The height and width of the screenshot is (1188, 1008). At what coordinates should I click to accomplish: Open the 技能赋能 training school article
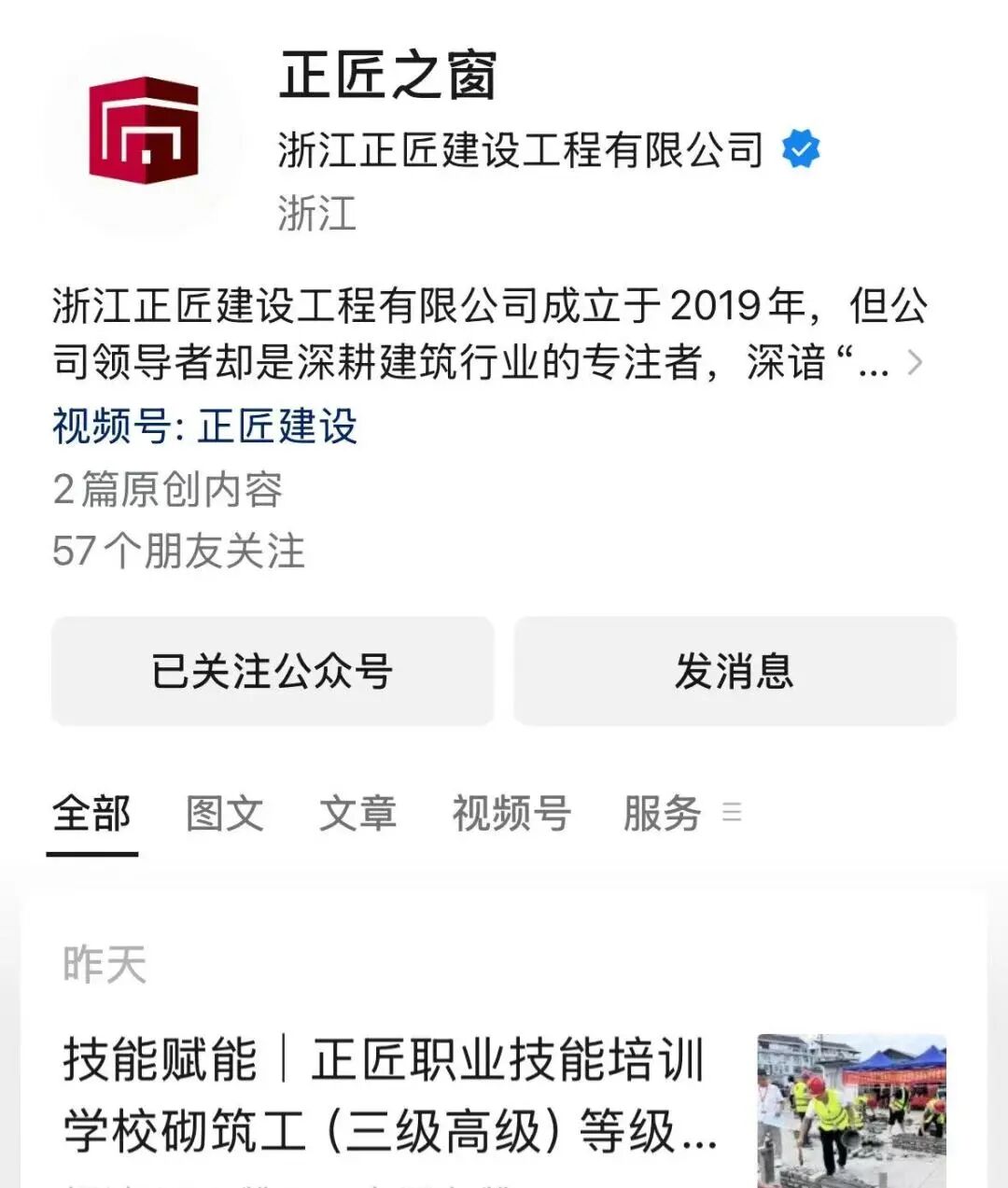click(392, 1096)
